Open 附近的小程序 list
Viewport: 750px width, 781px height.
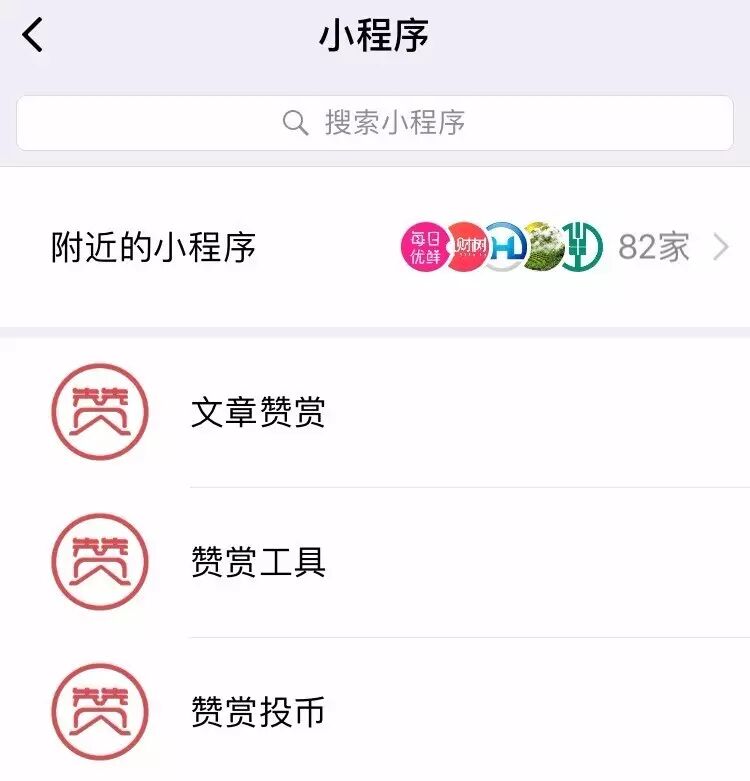(x=374, y=247)
